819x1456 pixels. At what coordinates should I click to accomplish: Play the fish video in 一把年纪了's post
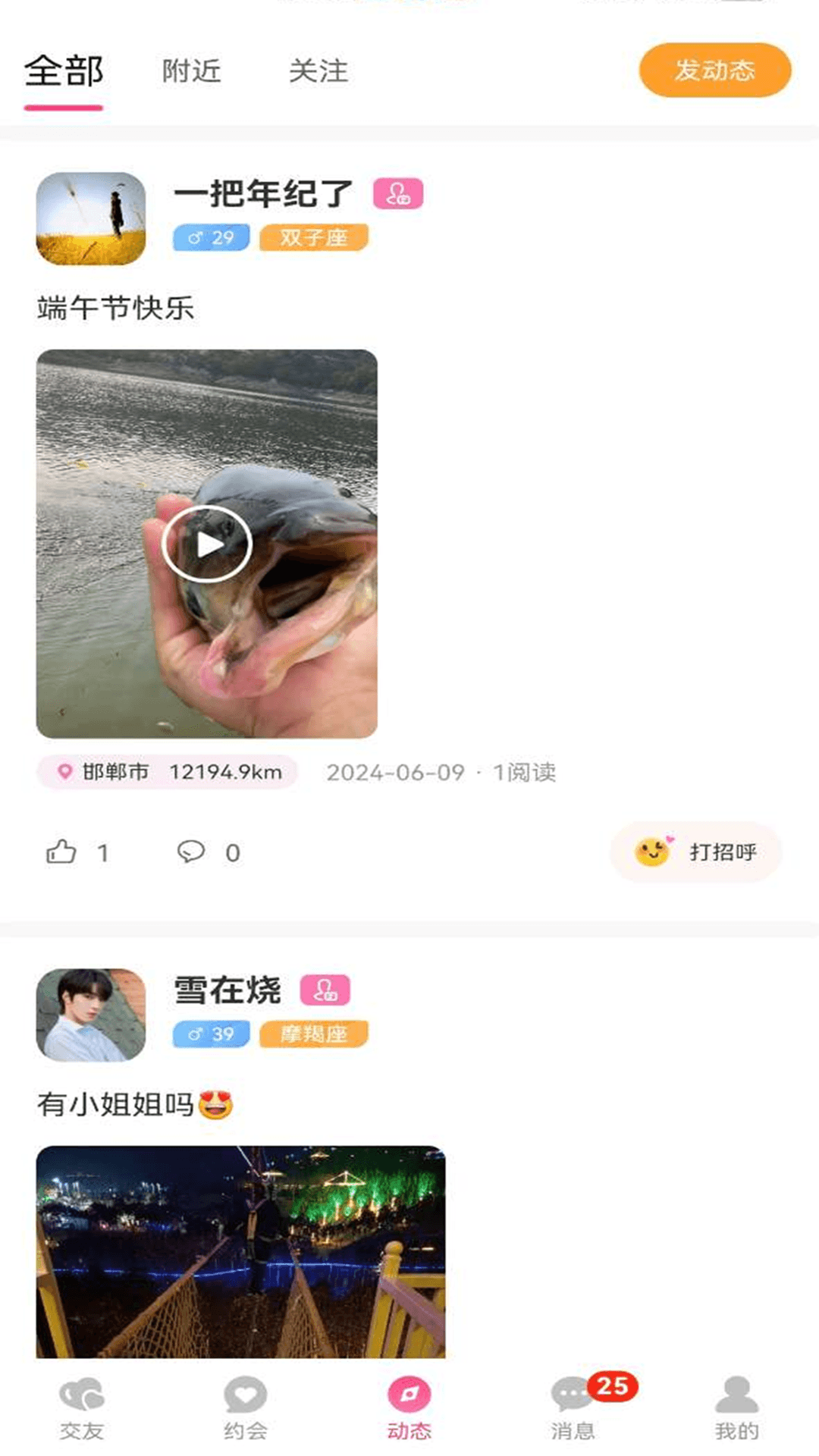click(207, 543)
